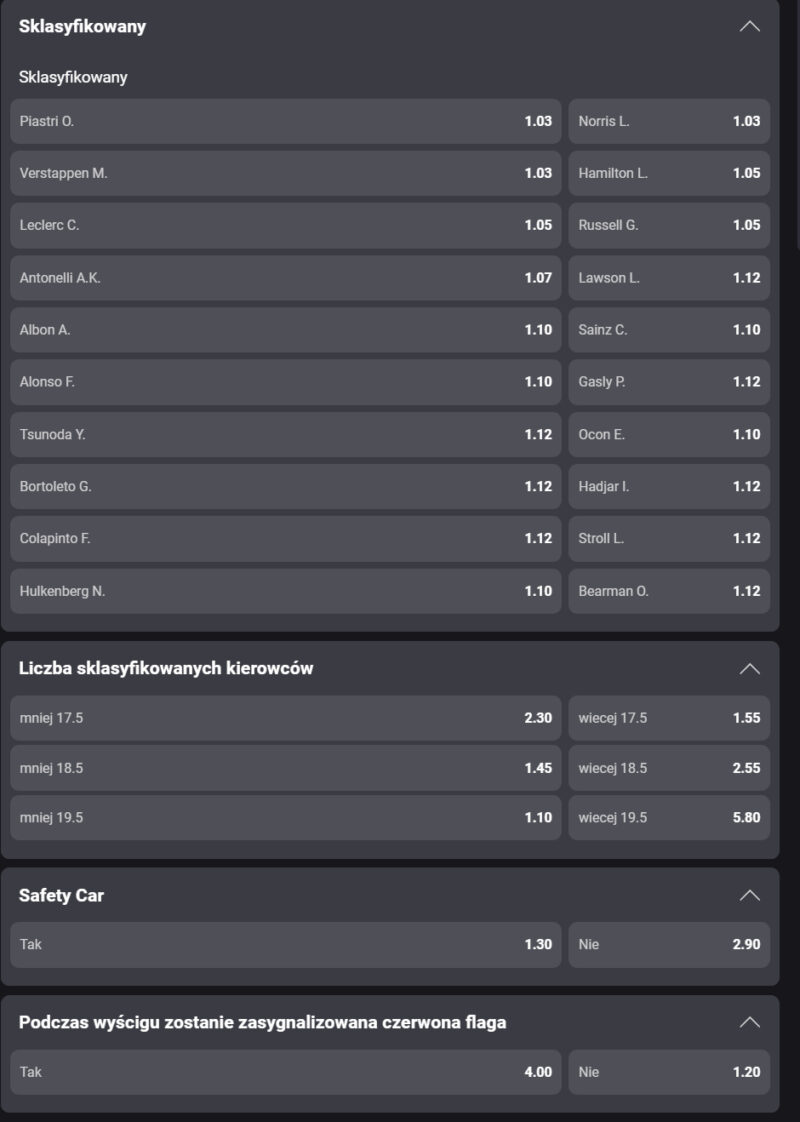Choose Verstappen M. at 1.03
This screenshot has height=1122, width=800.
pyautogui.click(x=285, y=173)
